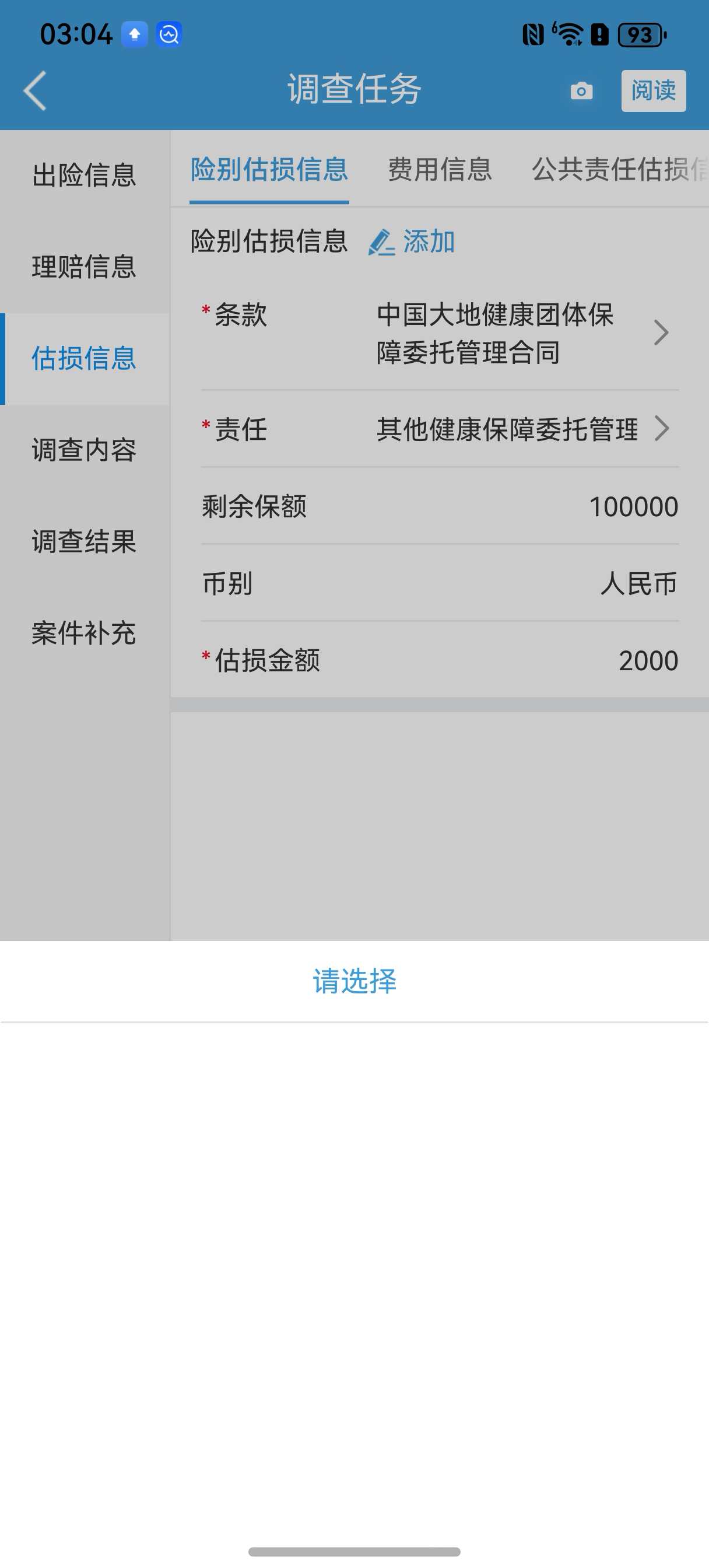This screenshot has width=709, height=1568.
Task: Open 出险信息 in the side menu
Action: coord(85,176)
